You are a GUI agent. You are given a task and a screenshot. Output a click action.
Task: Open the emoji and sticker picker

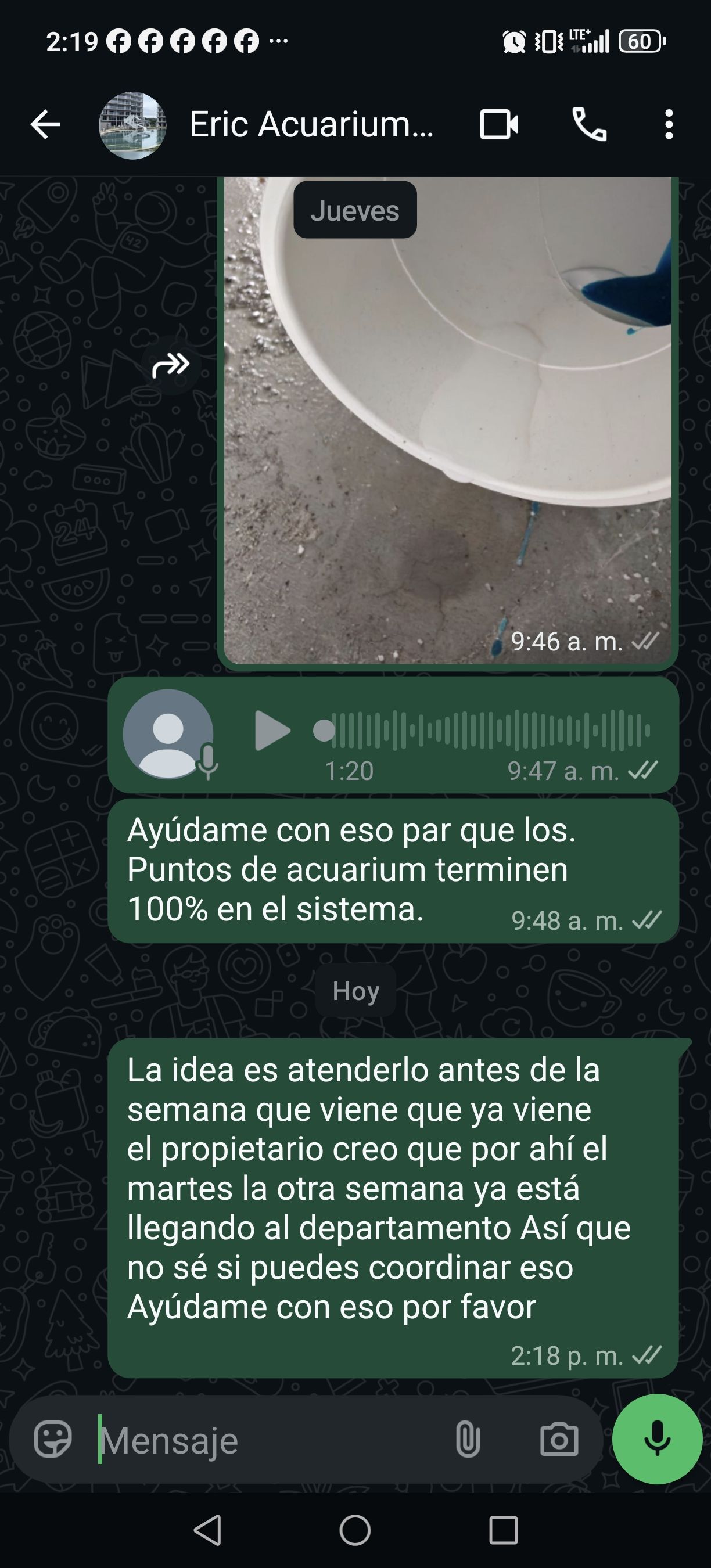coord(53,1440)
